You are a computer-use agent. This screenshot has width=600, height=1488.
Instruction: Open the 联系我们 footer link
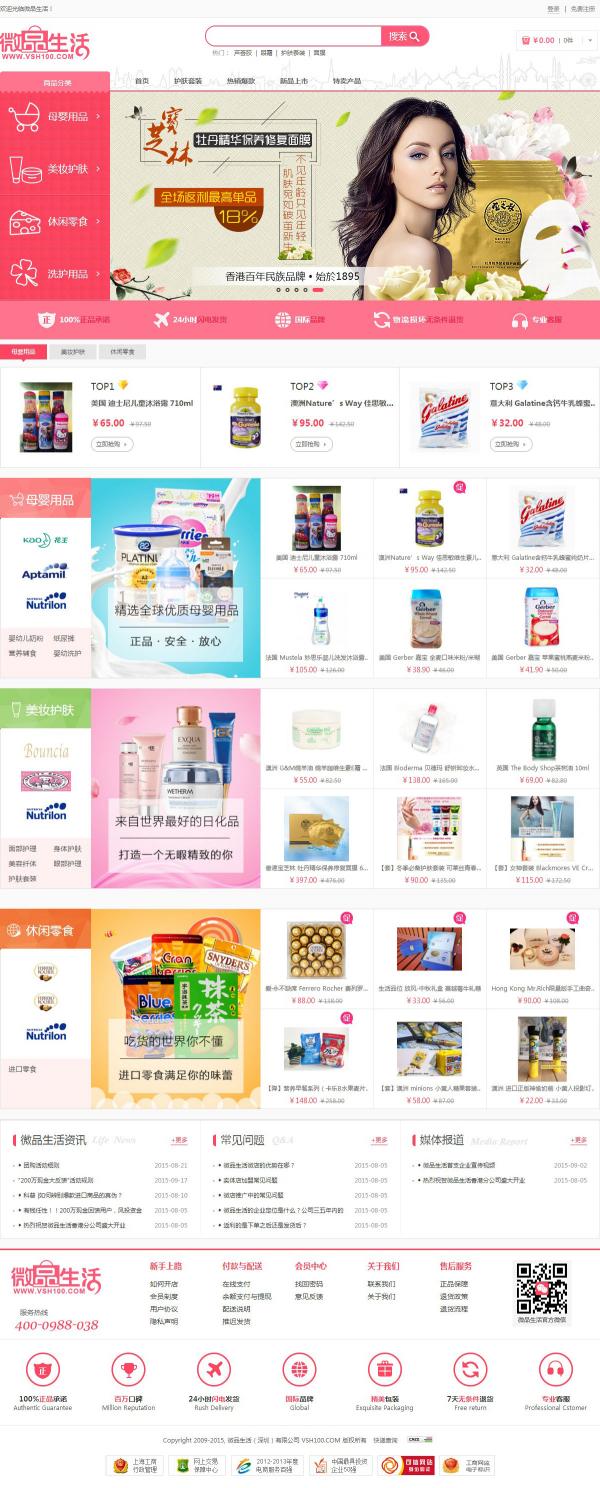coord(381,1284)
